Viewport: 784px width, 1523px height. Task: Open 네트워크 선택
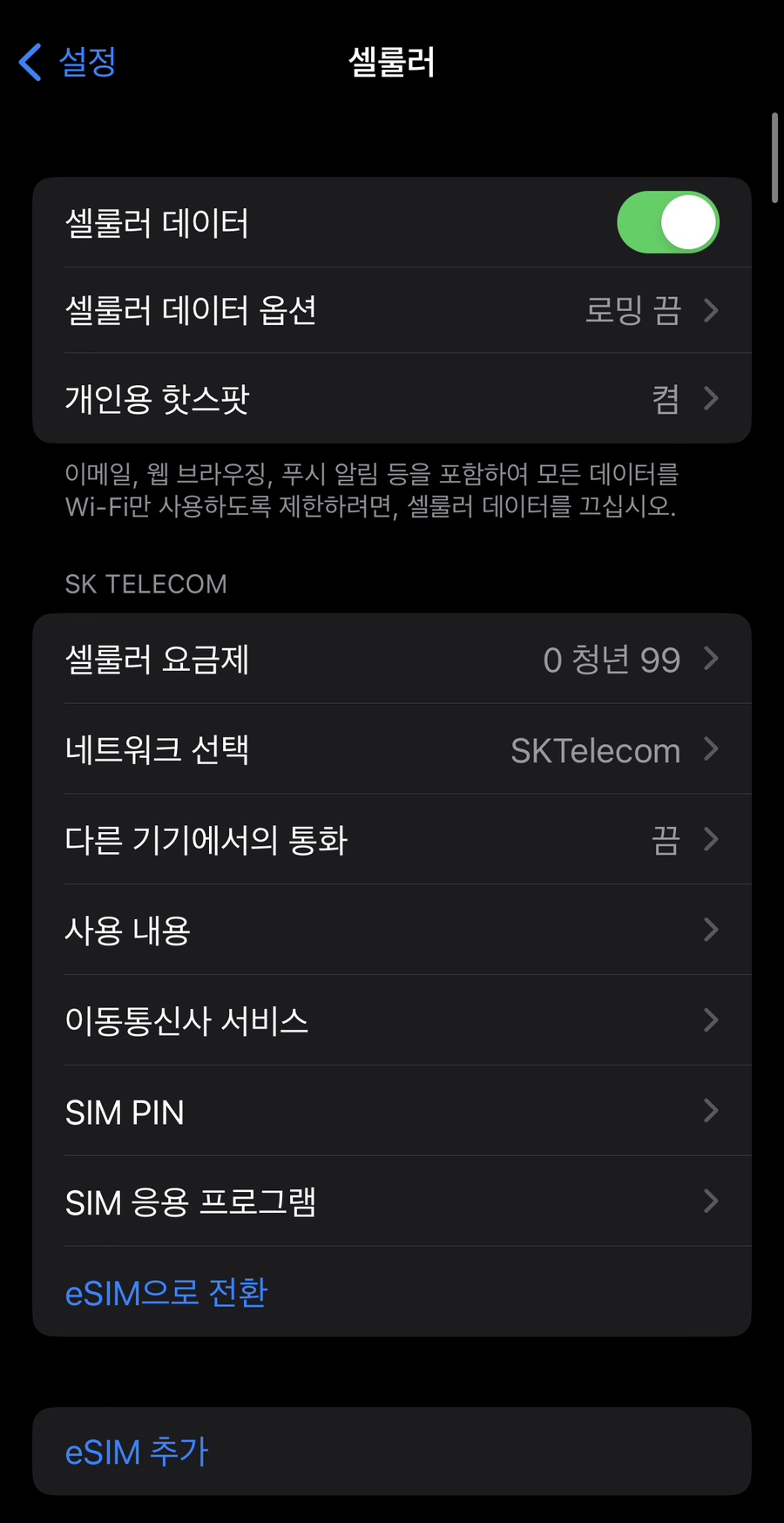[392, 749]
